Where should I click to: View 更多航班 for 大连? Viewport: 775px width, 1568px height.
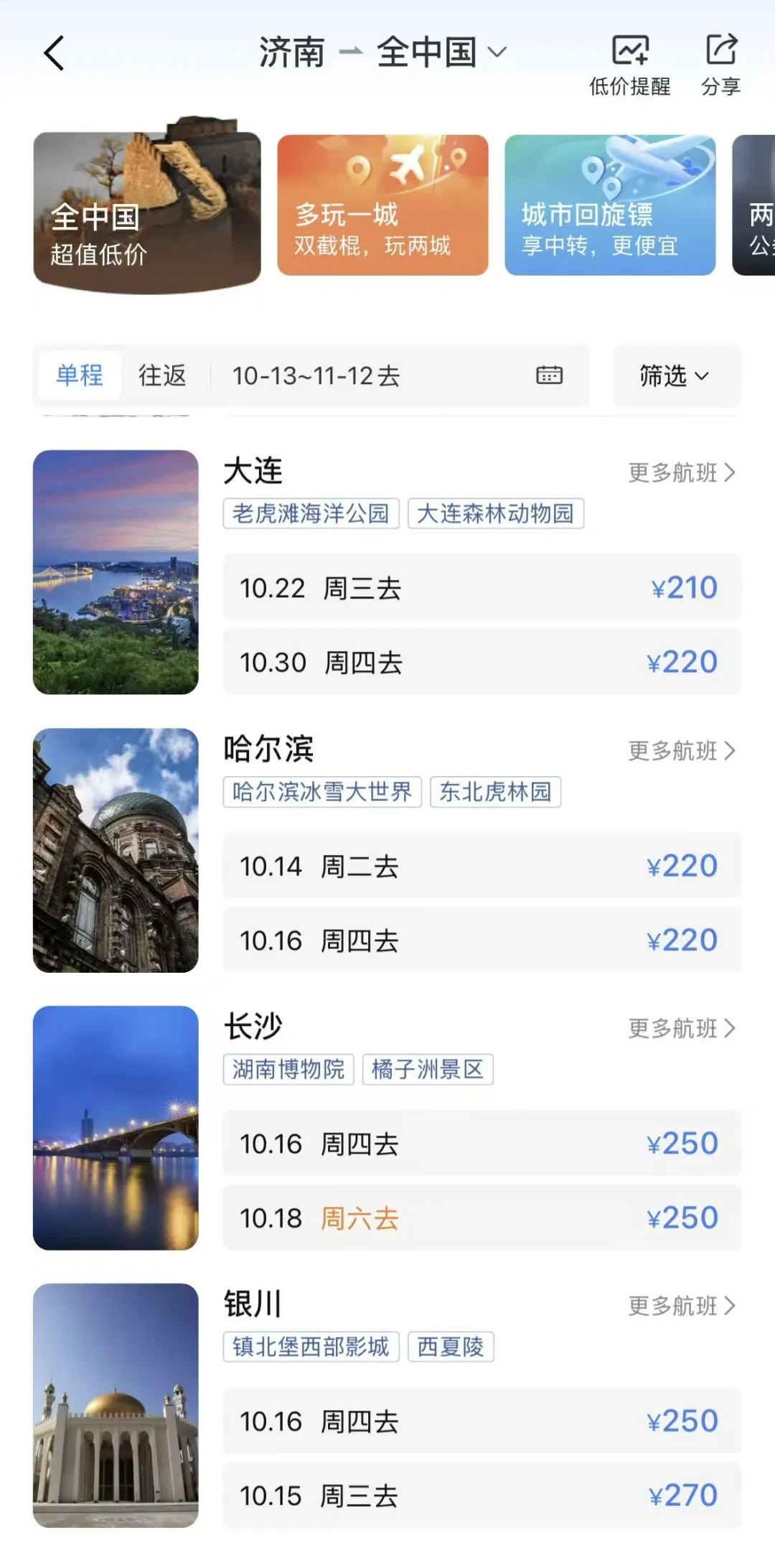pos(681,472)
